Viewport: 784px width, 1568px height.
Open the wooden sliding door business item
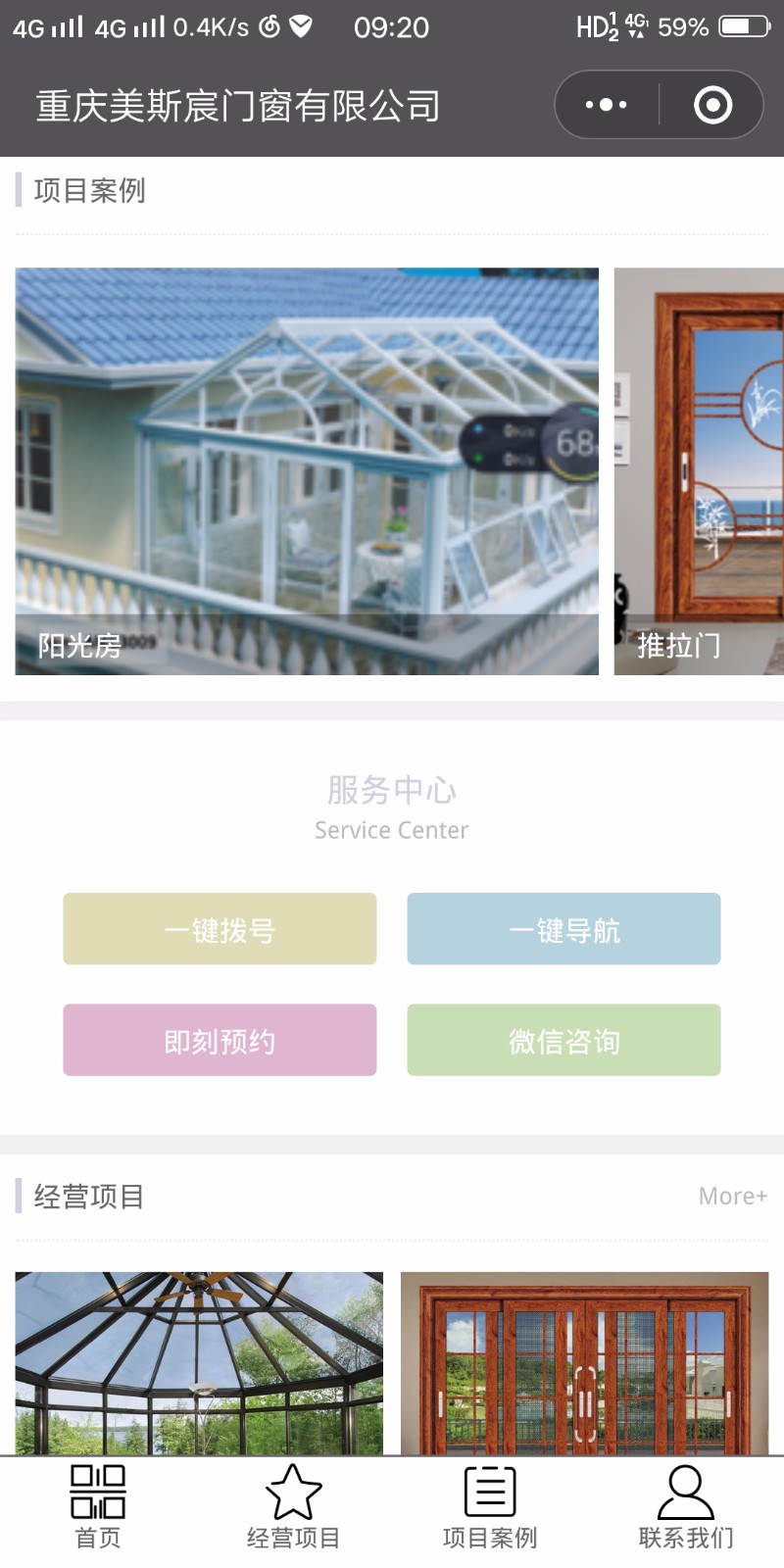pos(584,1362)
